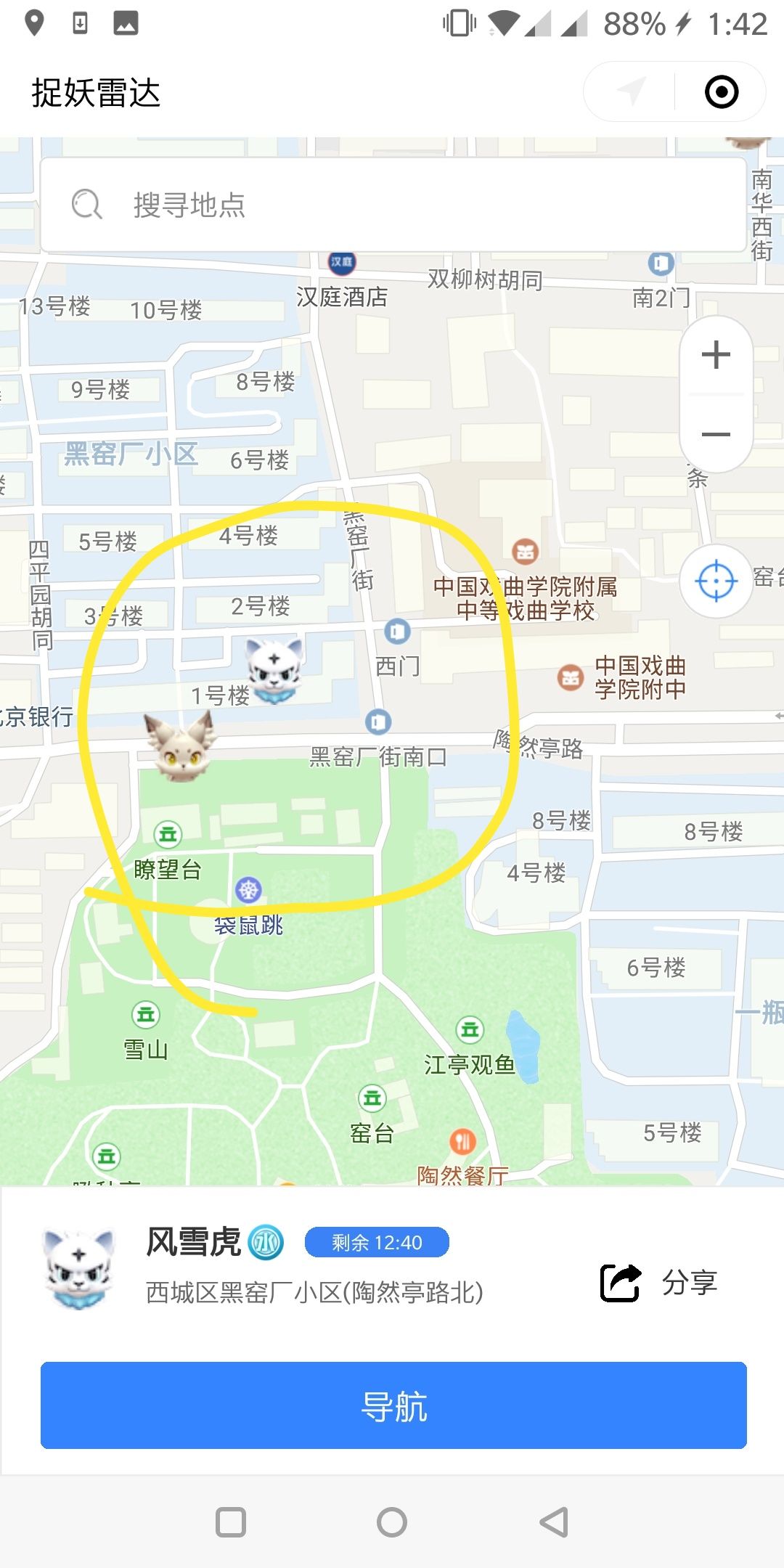This screenshot has height=1568, width=784.
Task: Tap the 搜寻地点 search field
Action: coord(392,205)
